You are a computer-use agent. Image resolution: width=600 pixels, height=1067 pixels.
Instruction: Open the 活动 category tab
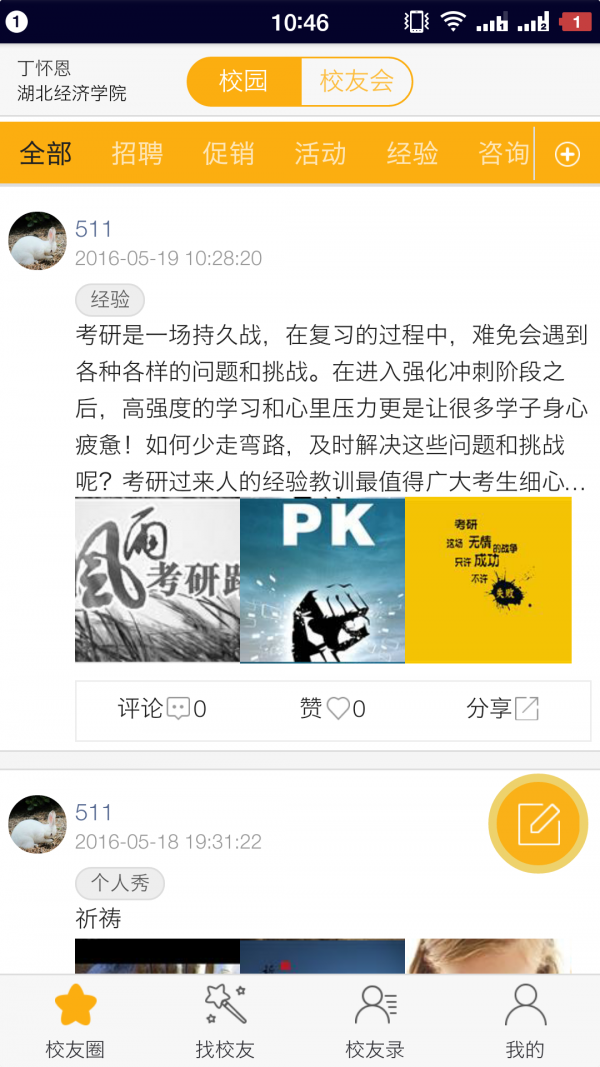[320, 153]
